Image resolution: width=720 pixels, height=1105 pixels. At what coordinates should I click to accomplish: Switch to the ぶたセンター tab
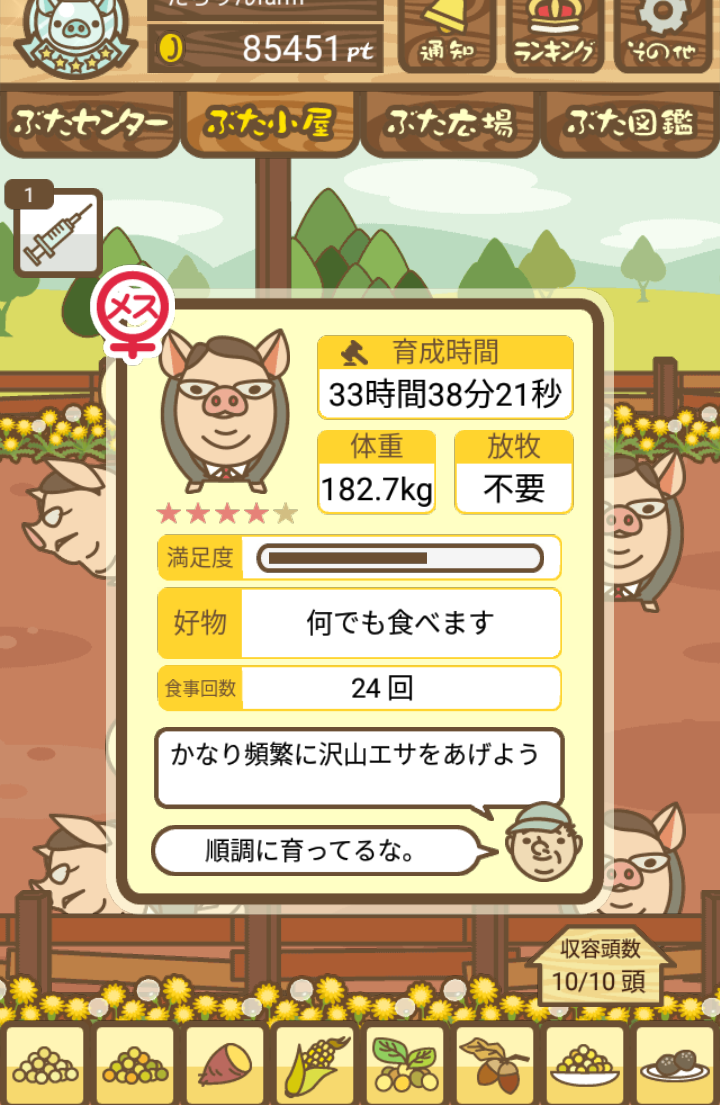point(90,124)
